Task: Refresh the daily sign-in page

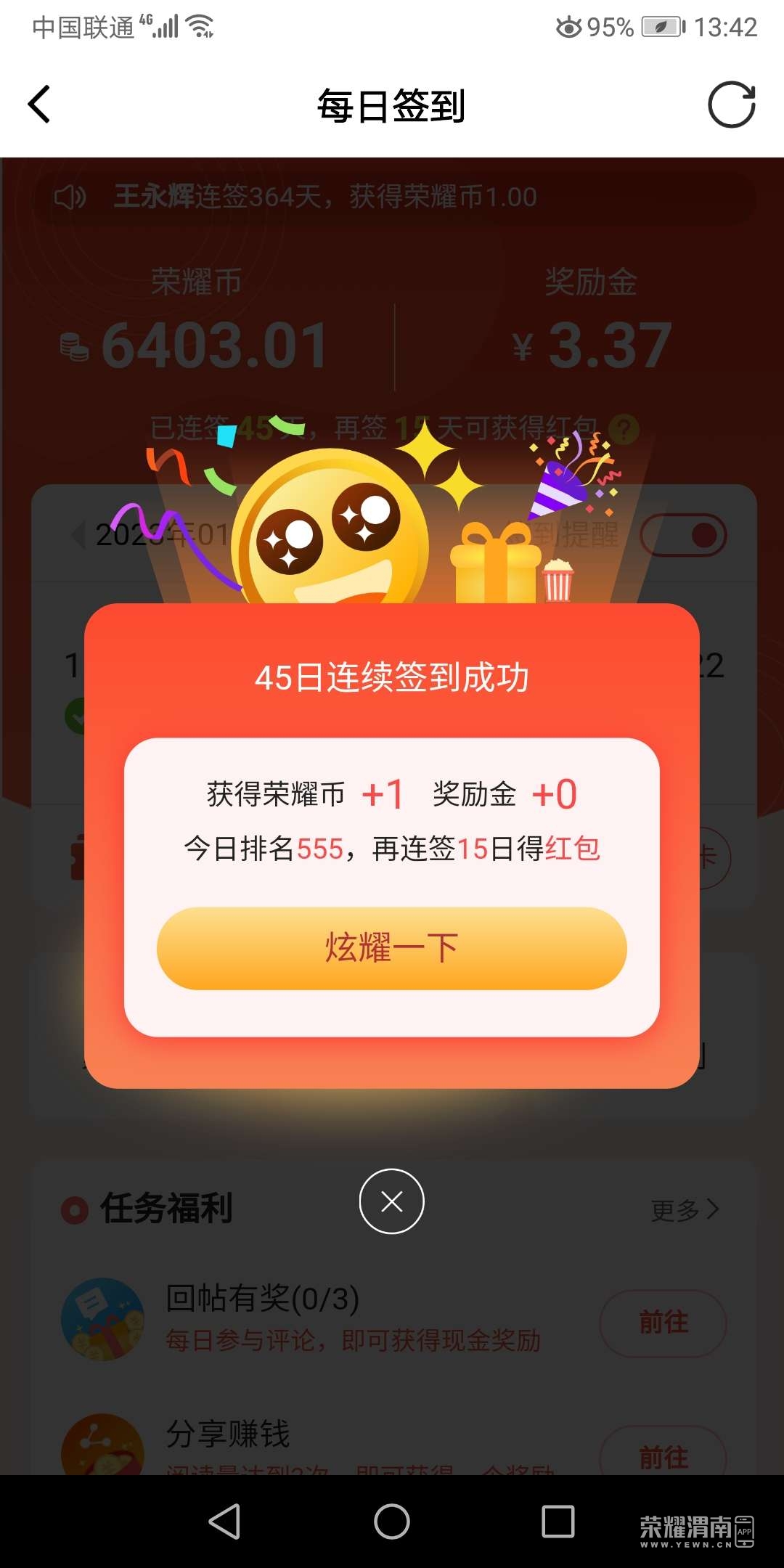Action: [x=731, y=105]
